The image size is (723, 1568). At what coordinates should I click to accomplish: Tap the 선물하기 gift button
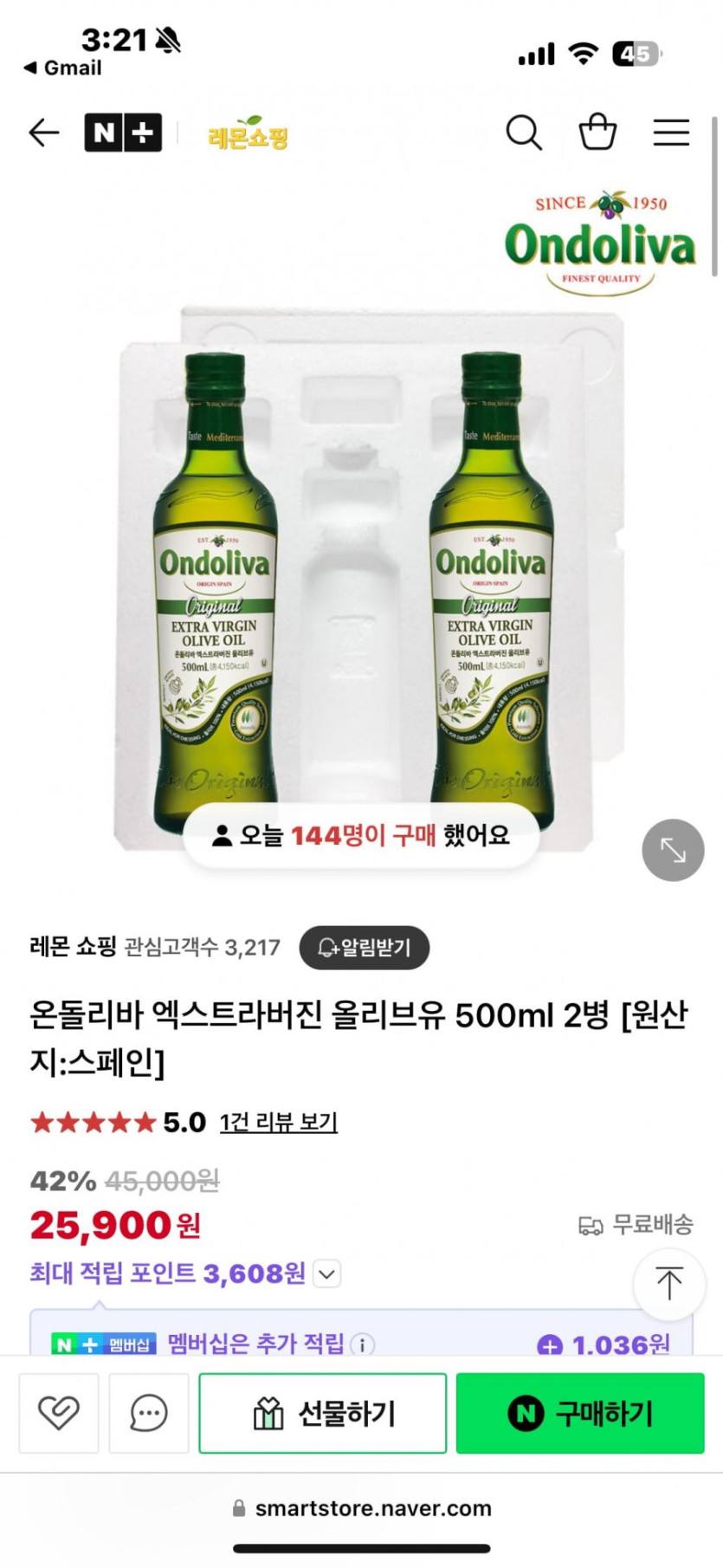pos(323,1413)
